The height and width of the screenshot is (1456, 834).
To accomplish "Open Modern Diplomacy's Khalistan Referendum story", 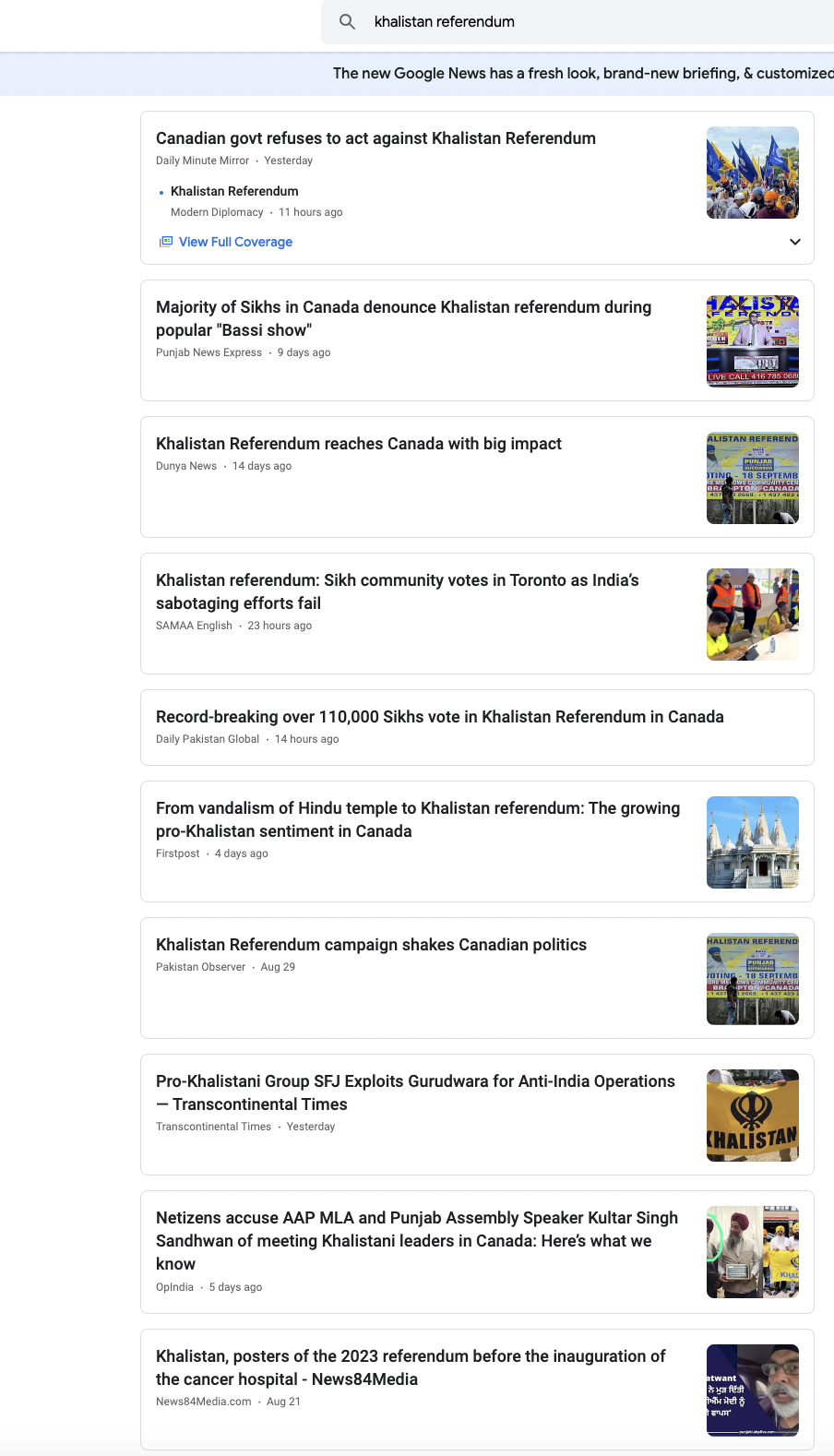I will point(234,191).
